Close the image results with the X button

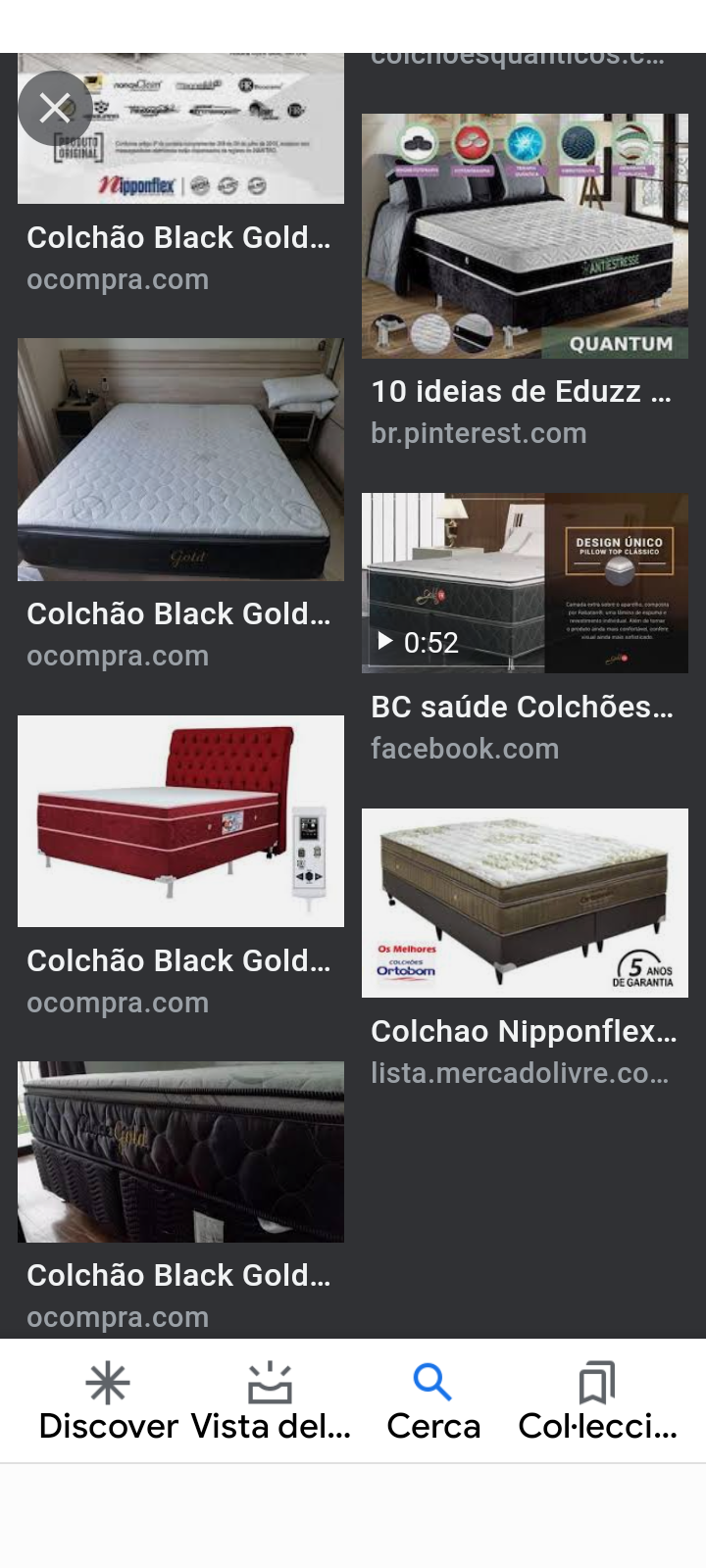[55, 108]
